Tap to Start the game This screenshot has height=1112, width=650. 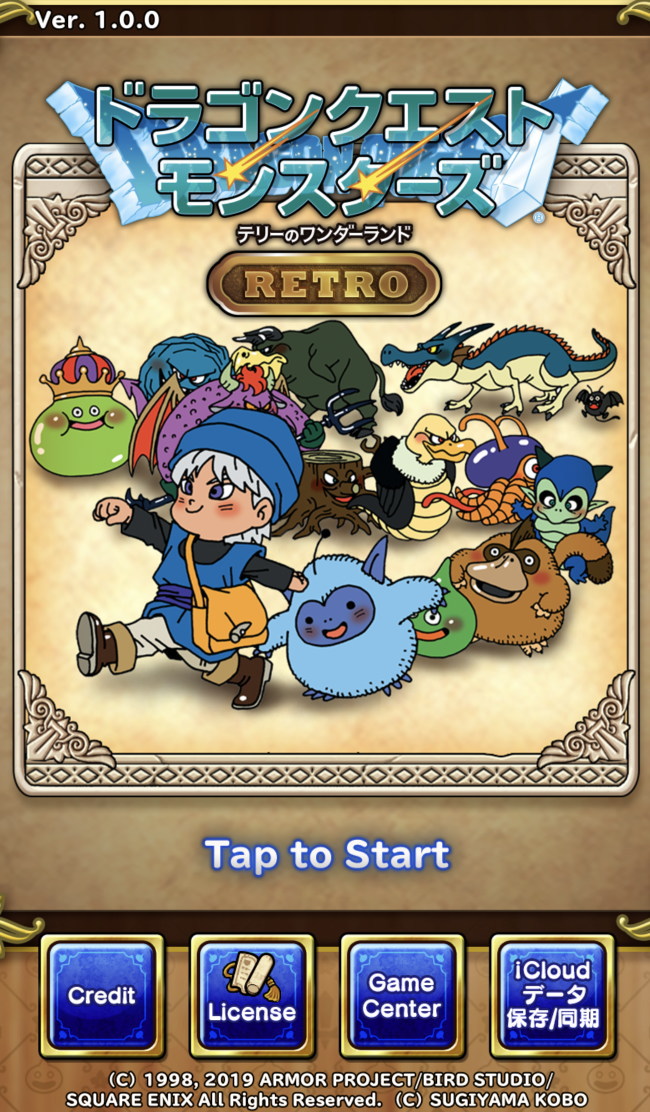(x=327, y=855)
